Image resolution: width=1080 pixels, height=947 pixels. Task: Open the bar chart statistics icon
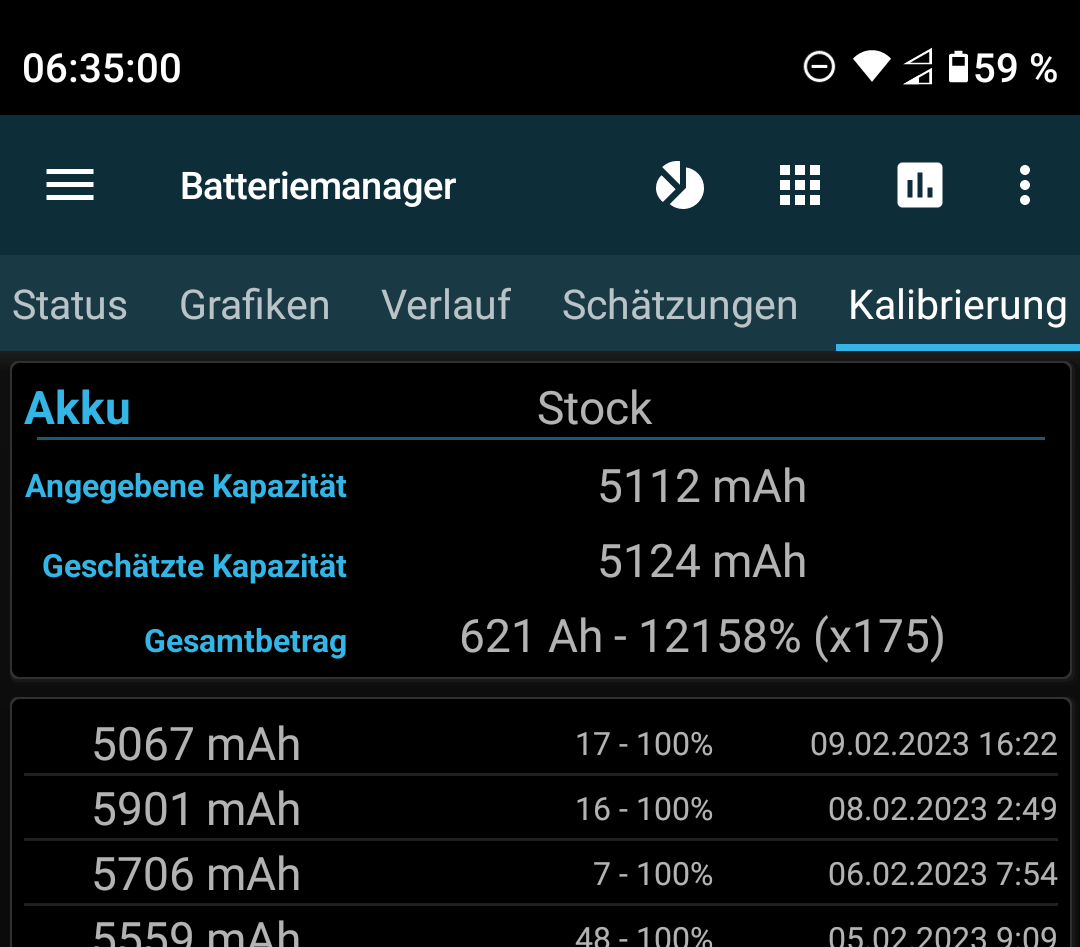920,186
